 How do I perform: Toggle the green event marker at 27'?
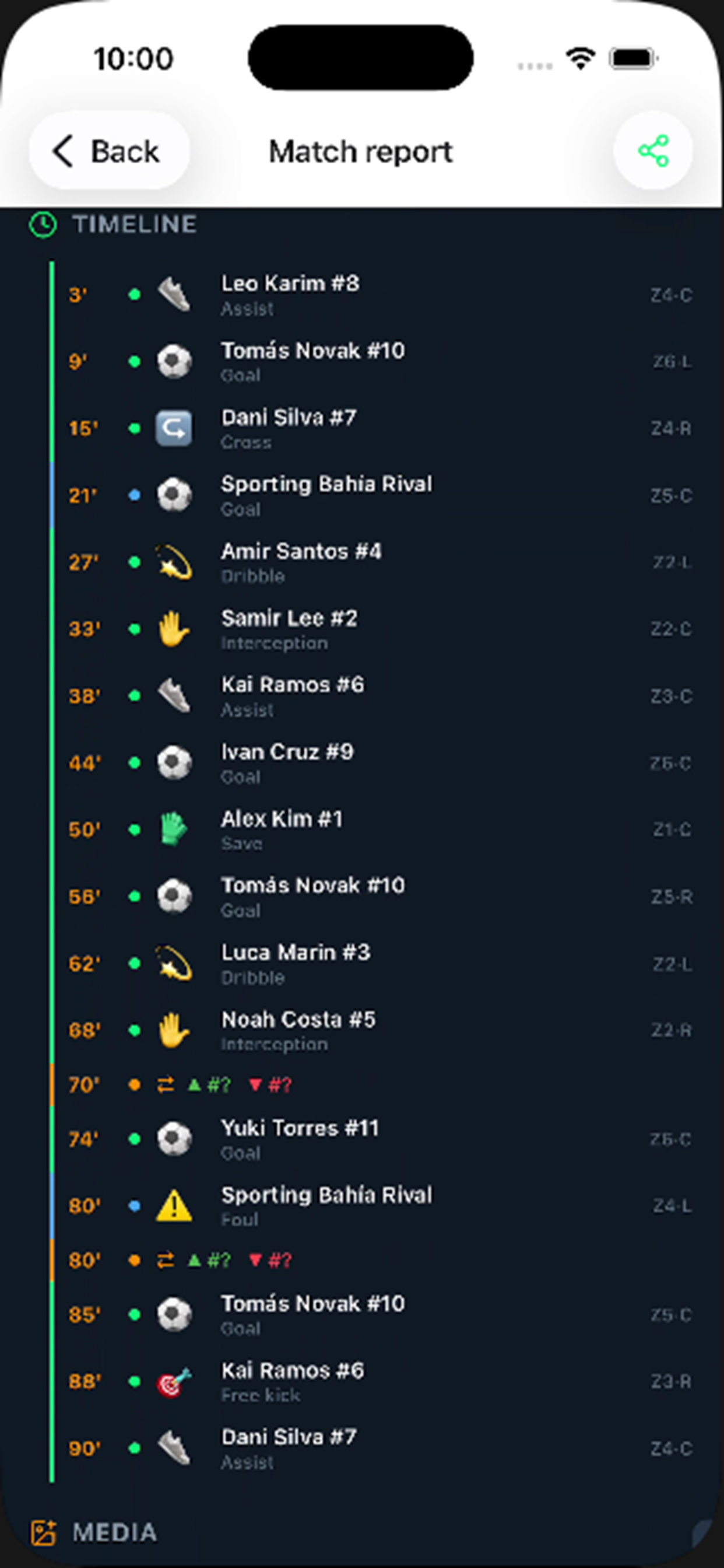135,562
